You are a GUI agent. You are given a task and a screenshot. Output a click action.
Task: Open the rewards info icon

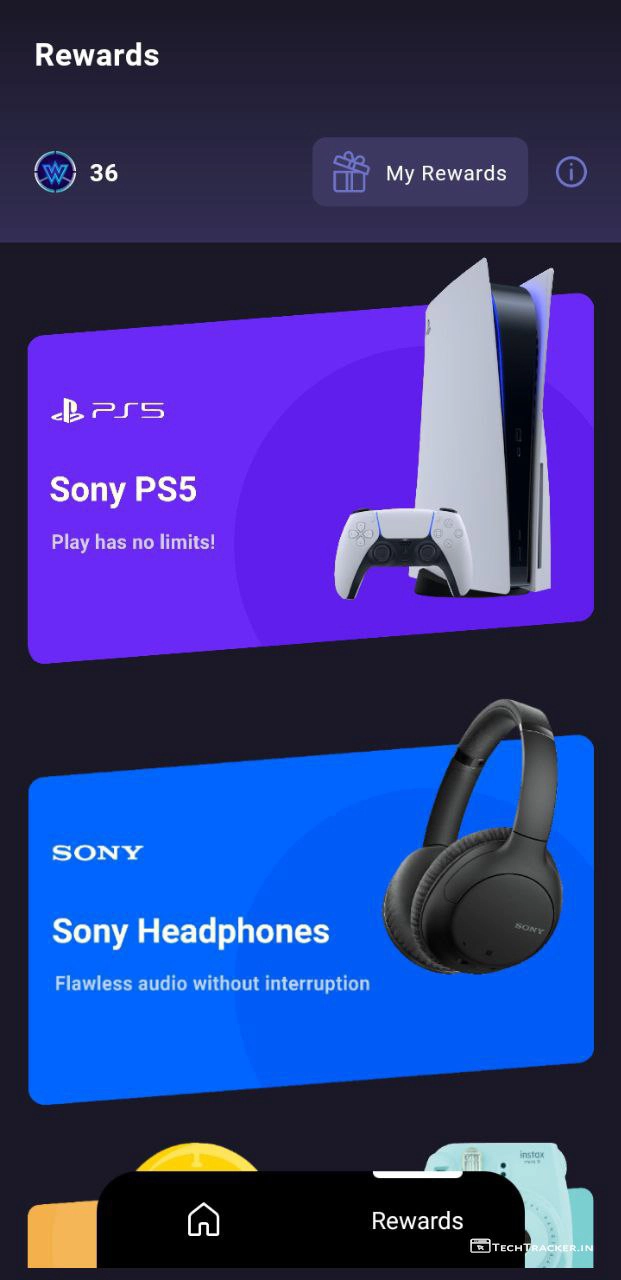coord(571,172)
